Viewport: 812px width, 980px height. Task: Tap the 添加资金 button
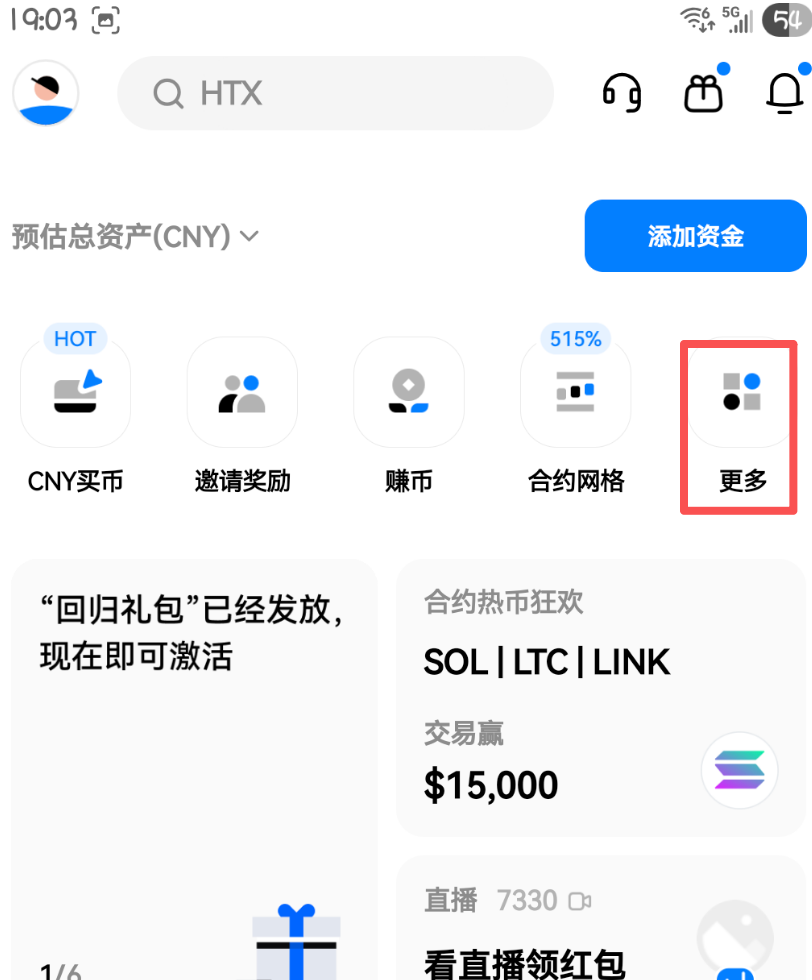pos(695,236)
